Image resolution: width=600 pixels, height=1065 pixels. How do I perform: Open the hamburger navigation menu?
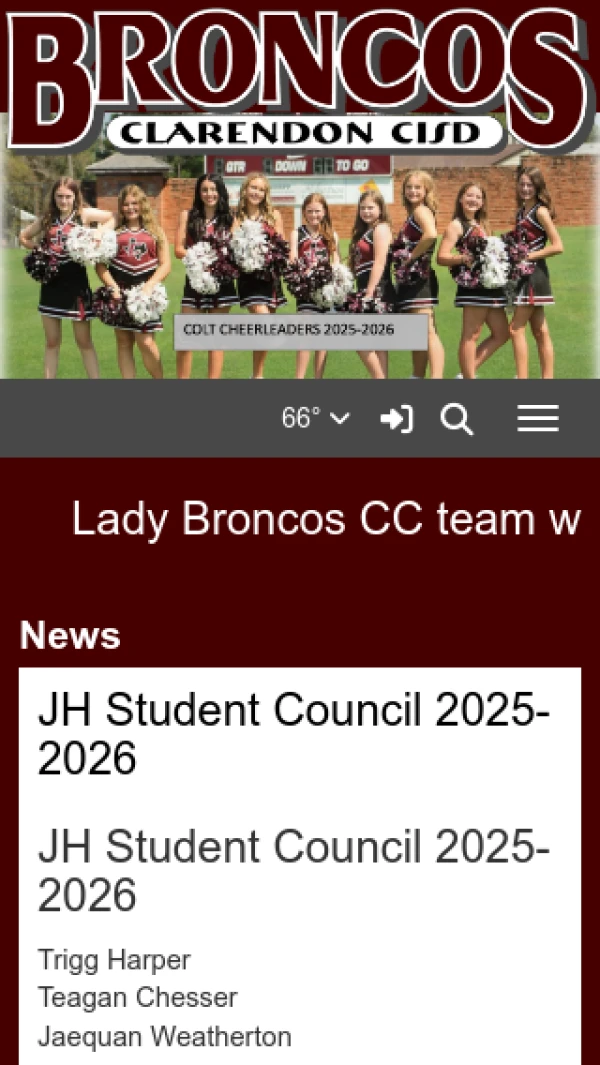click(538, 419)
